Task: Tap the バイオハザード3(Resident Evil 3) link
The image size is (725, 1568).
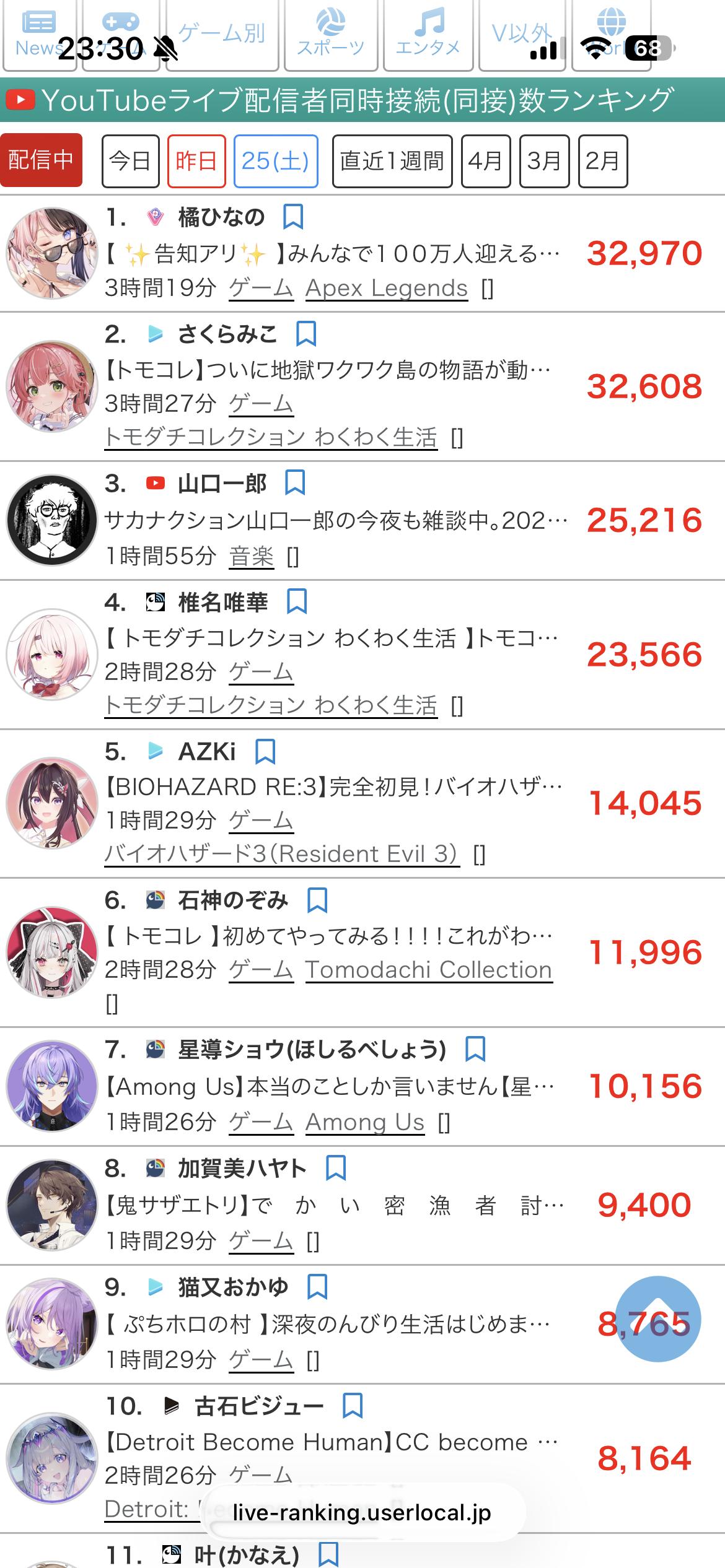Action: [x=282, y=854]
